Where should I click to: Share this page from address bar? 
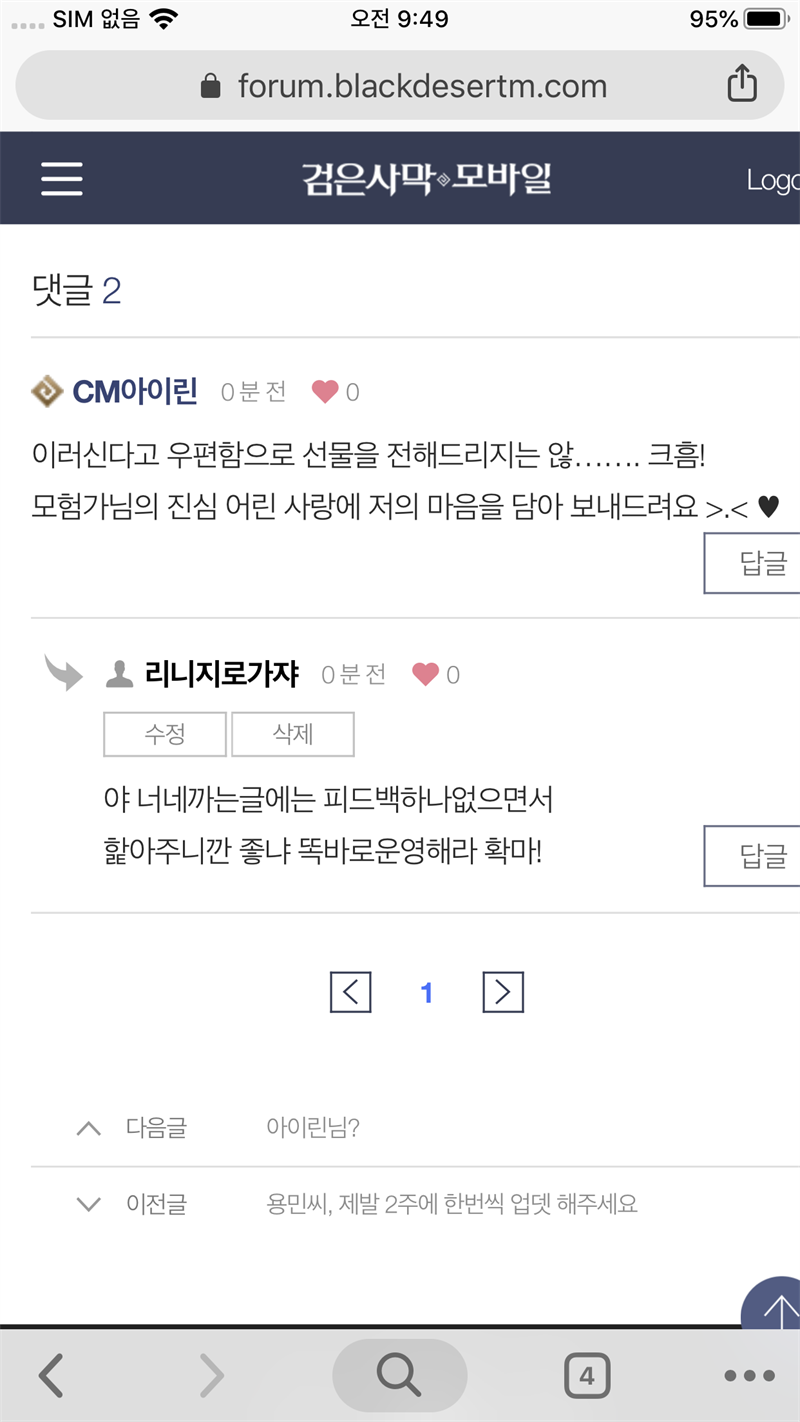741,83
